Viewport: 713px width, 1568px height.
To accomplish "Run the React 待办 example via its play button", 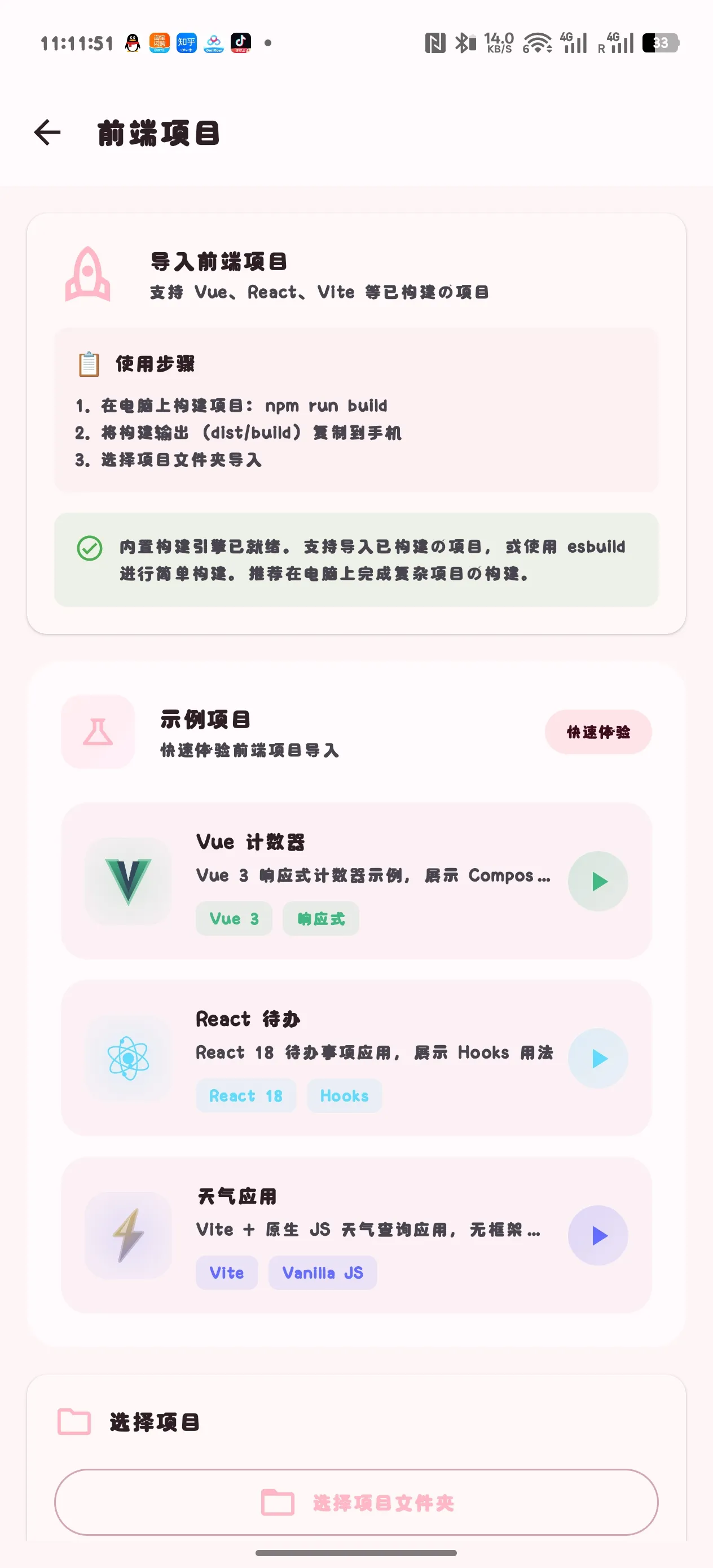I will [598, 1058].
